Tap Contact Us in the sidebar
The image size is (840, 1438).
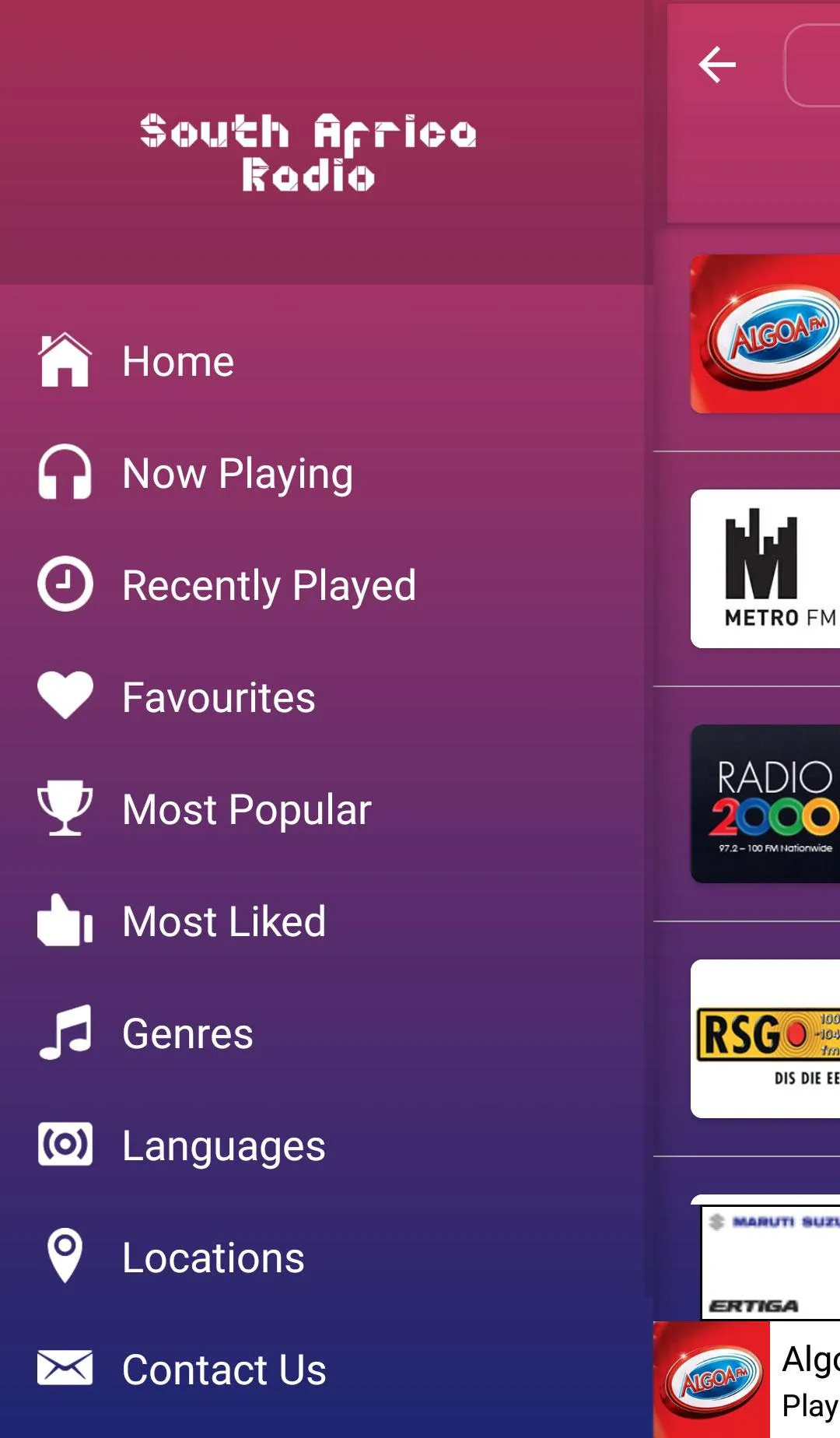(223, 1370)
